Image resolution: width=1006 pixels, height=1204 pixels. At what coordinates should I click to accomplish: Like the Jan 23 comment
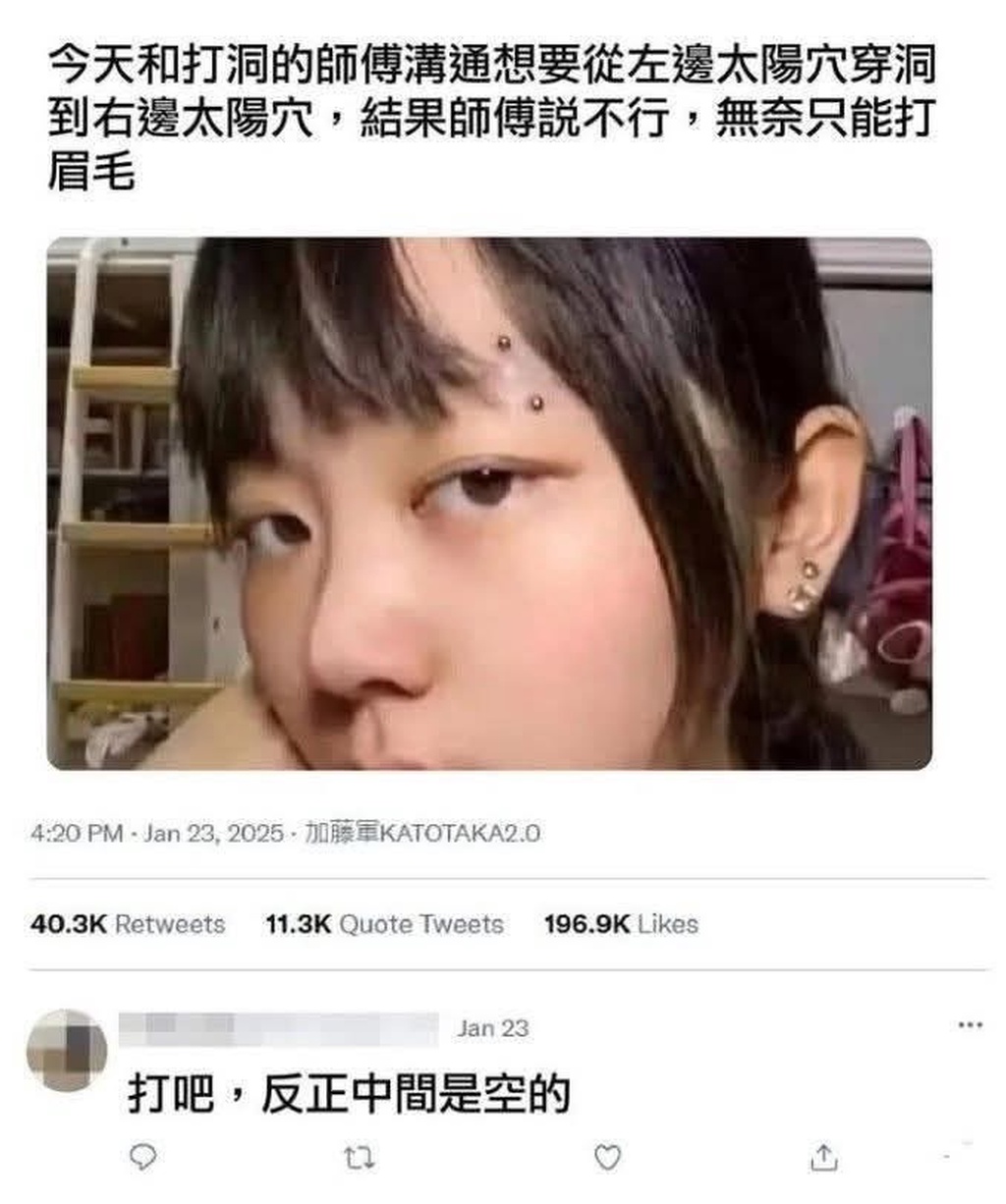pos(608,1158)
